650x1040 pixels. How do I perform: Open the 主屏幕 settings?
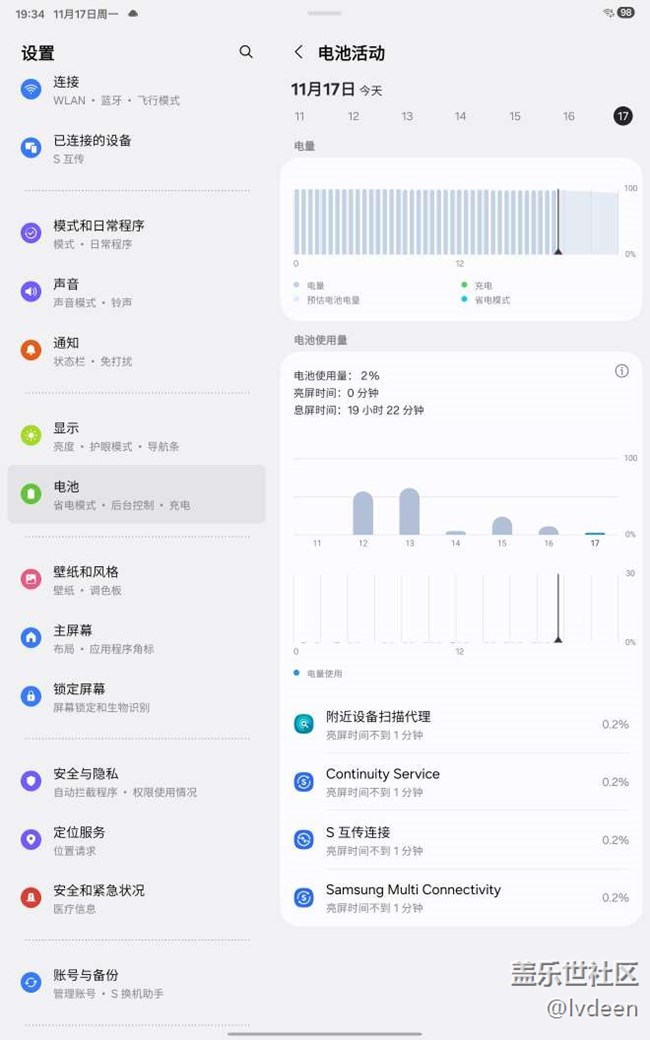coord(136,639)
